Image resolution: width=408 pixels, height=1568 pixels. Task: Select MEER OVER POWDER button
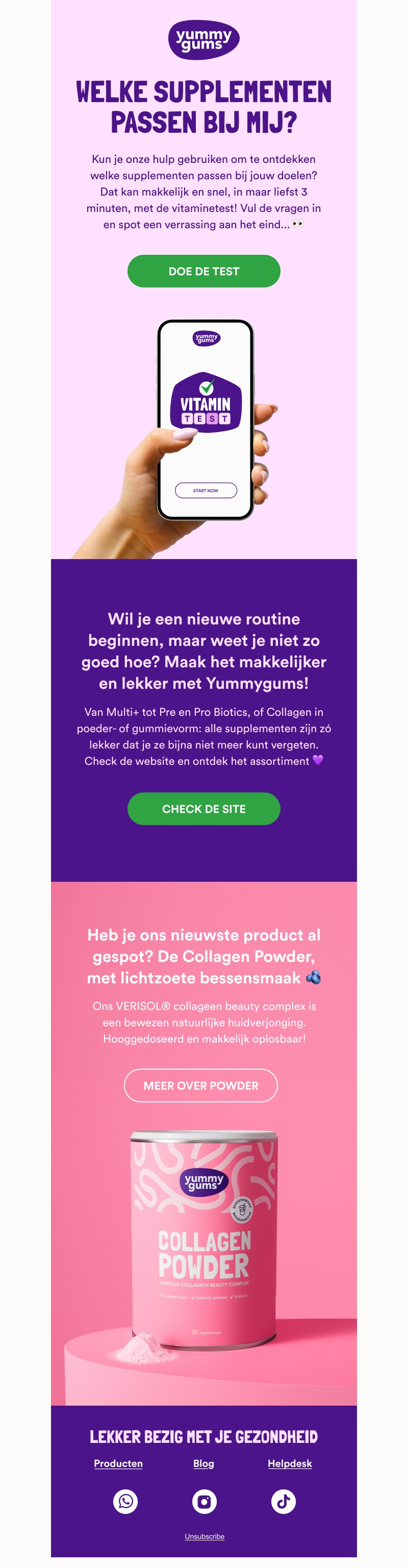tap(200, 1085)
